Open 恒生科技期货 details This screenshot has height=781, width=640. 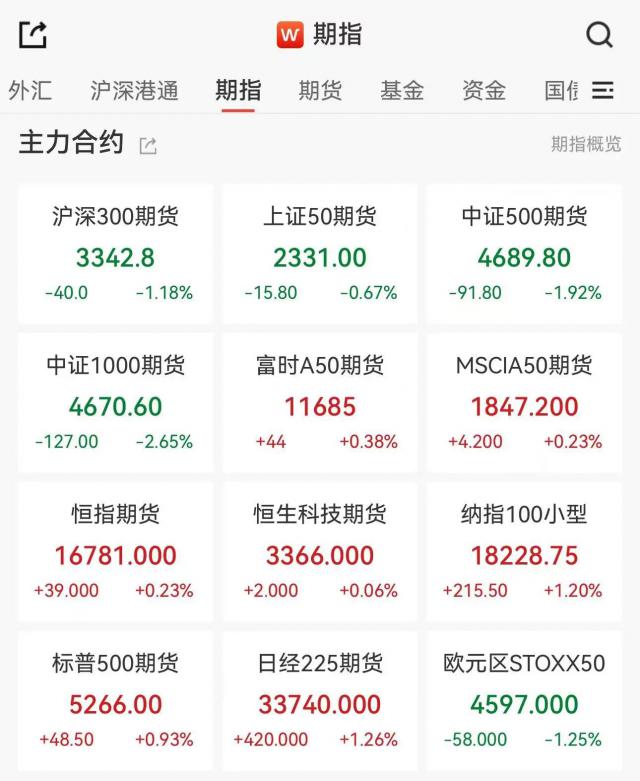pyautogui.click(x=320, y=552)
